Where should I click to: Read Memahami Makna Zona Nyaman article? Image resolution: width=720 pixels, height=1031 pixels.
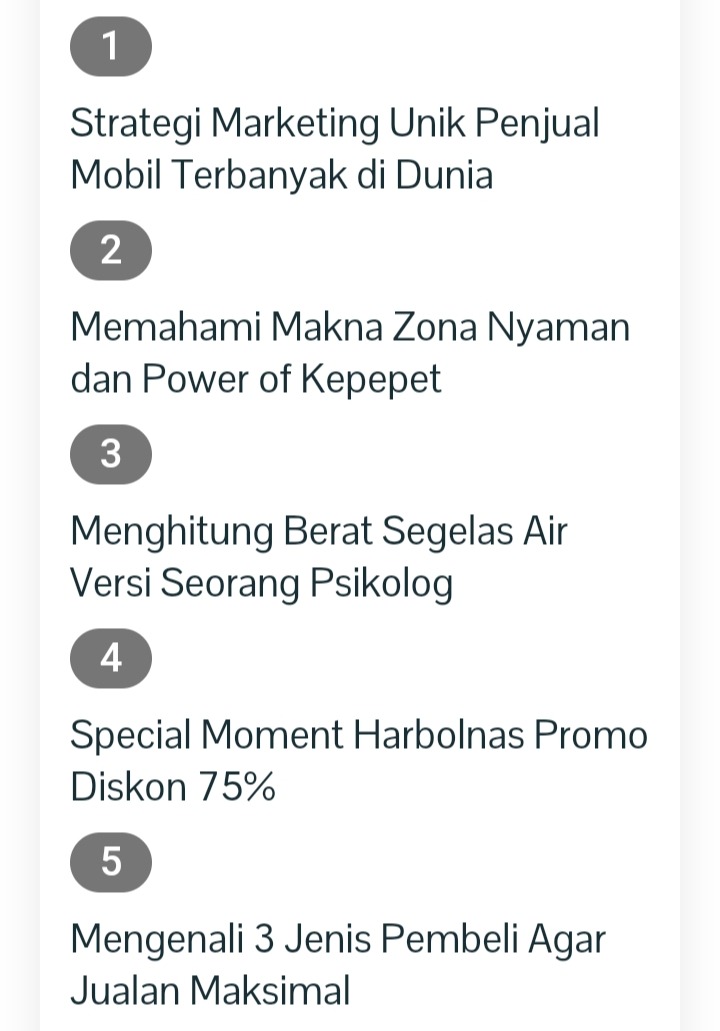[350, 353]
